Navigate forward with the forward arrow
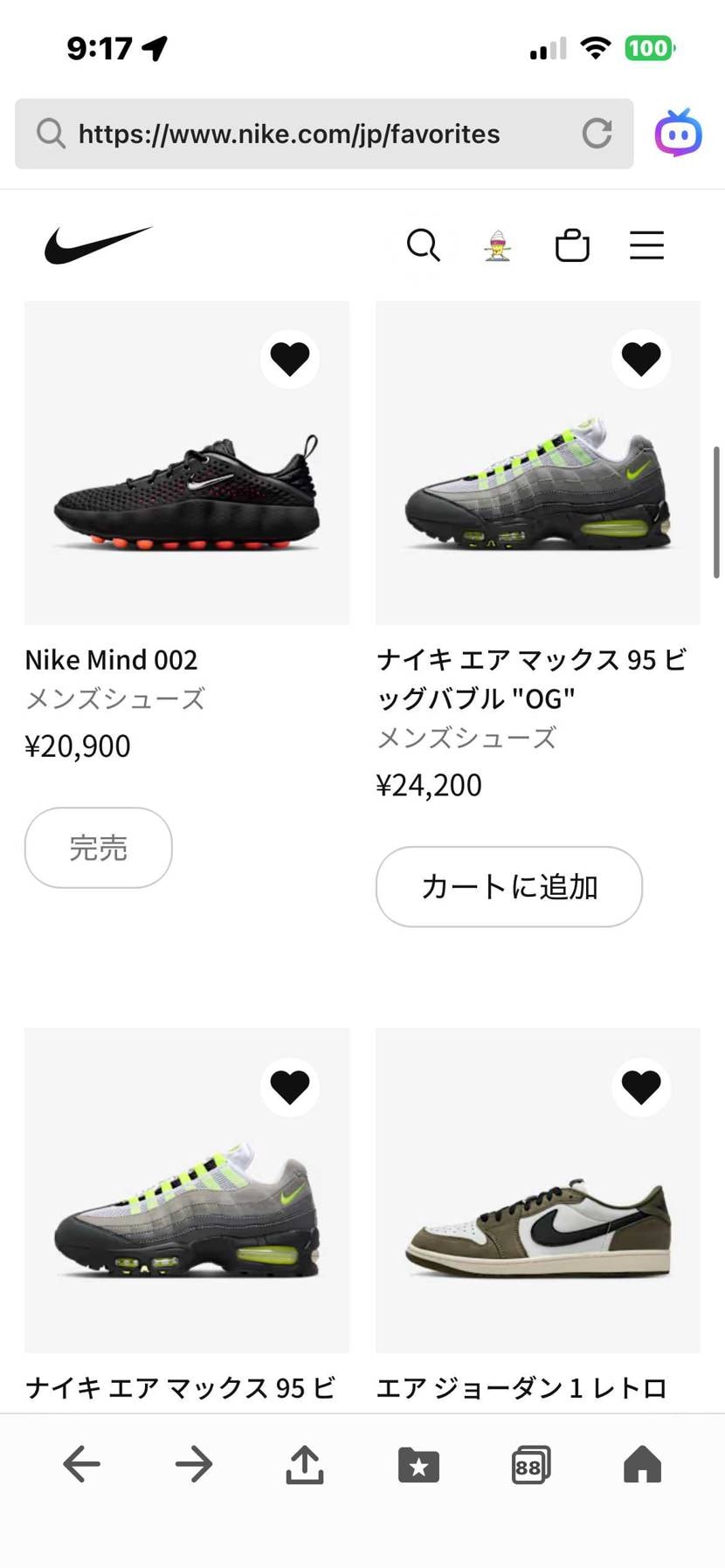The width and height of the screenshot is (725, 1568). (x=194, y=1465)
